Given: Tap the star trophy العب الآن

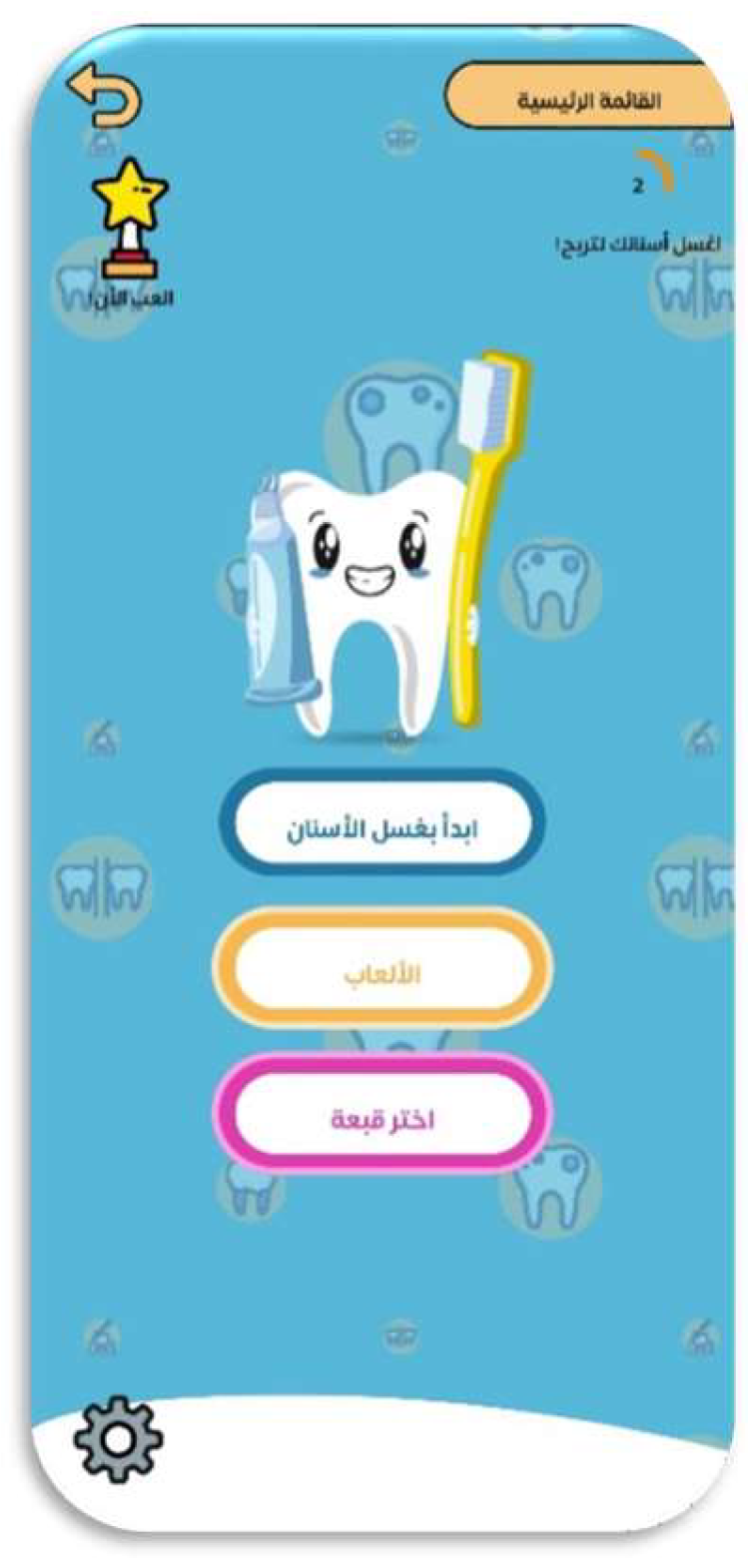Looking at the screenshot, I should [x=131, y=220].
